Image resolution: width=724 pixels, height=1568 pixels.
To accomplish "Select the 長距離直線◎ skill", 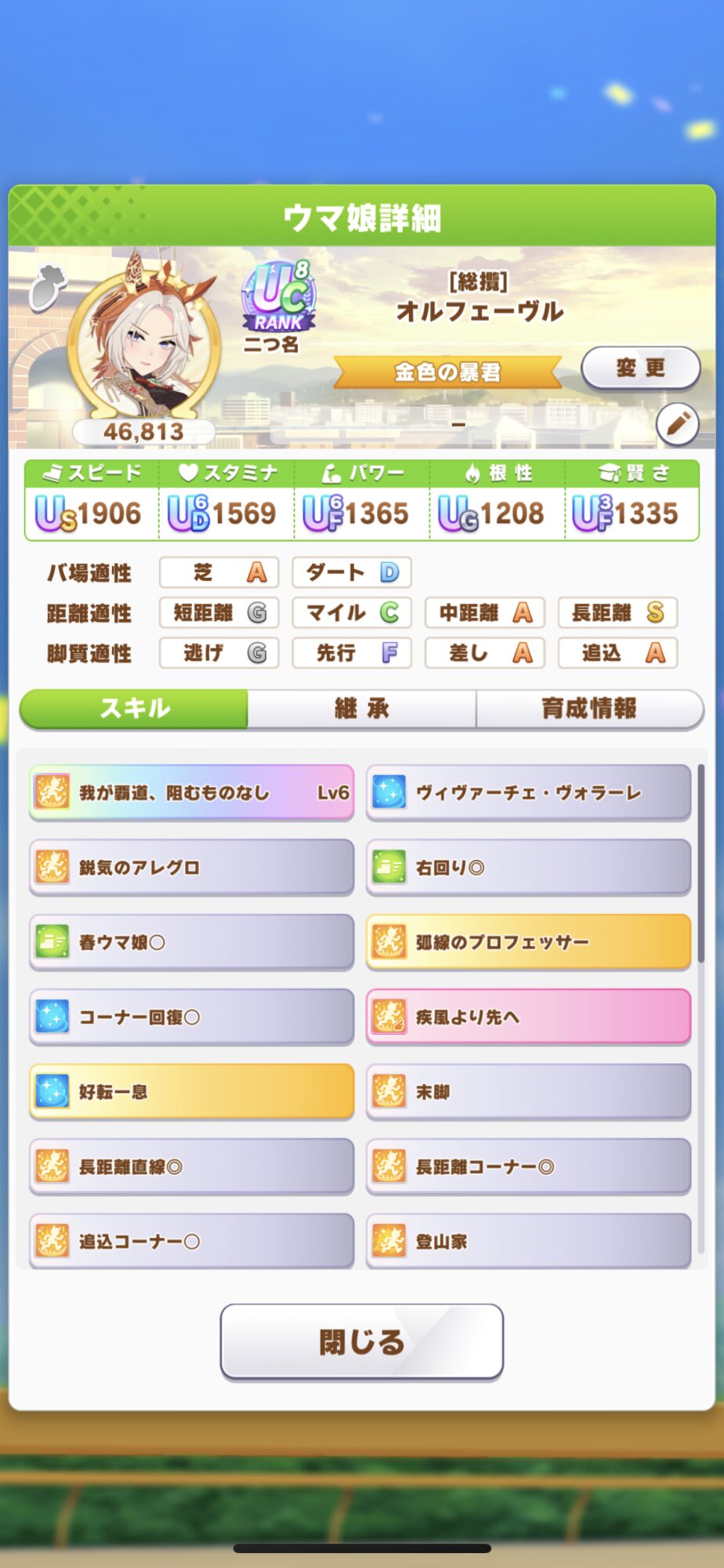I will coord(191,1167).
